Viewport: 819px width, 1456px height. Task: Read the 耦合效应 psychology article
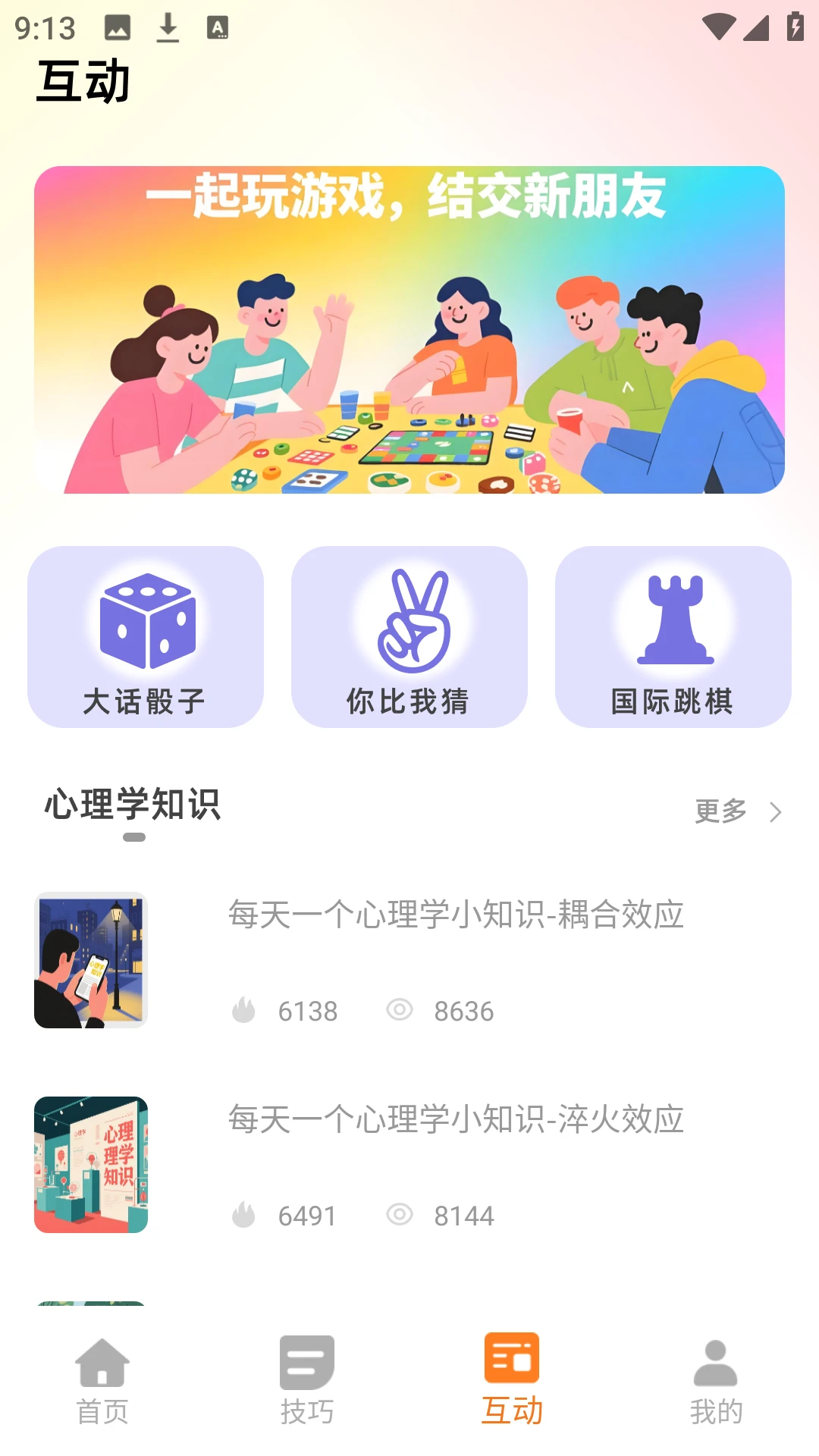point(456,915)
